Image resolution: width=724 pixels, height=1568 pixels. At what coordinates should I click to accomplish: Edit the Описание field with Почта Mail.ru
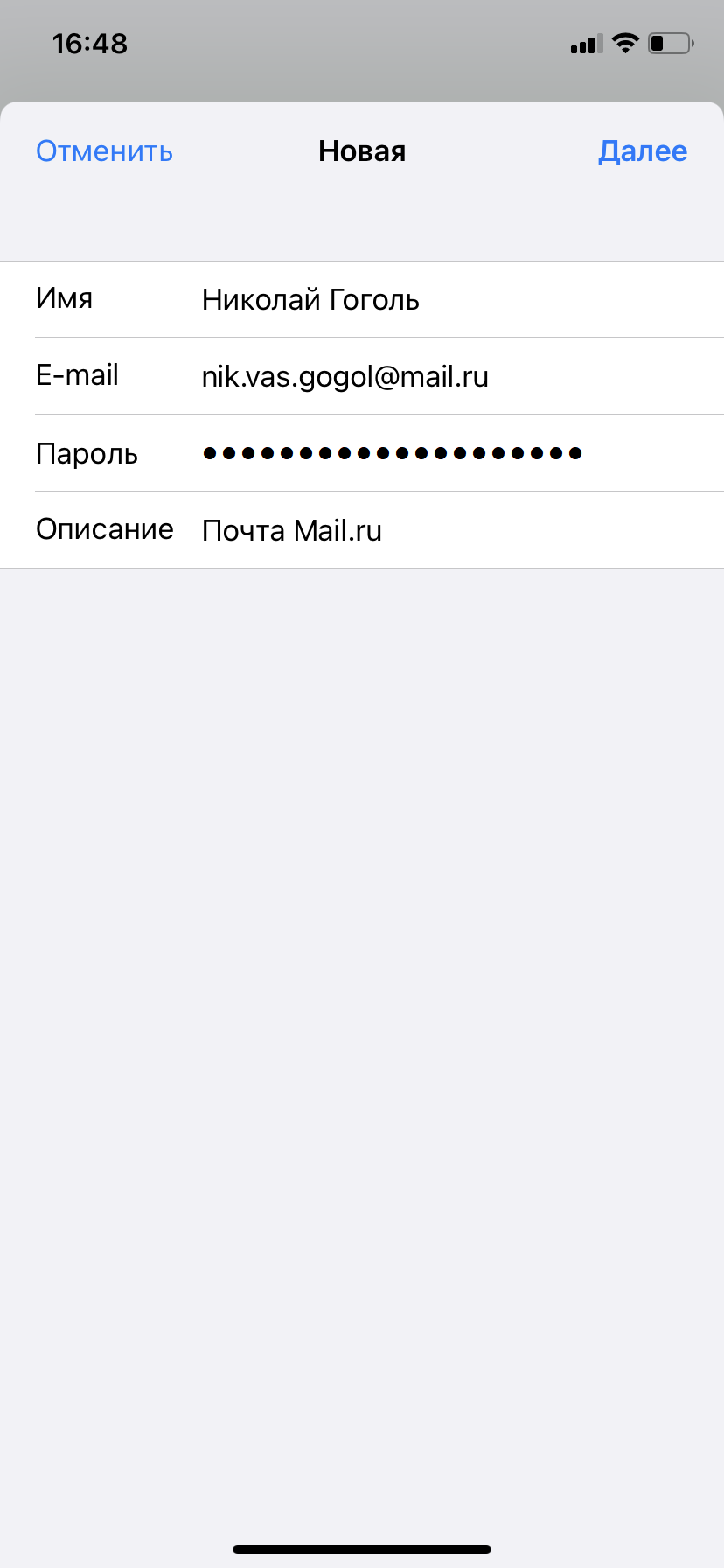pyautogui.click(x=362, y=530)
